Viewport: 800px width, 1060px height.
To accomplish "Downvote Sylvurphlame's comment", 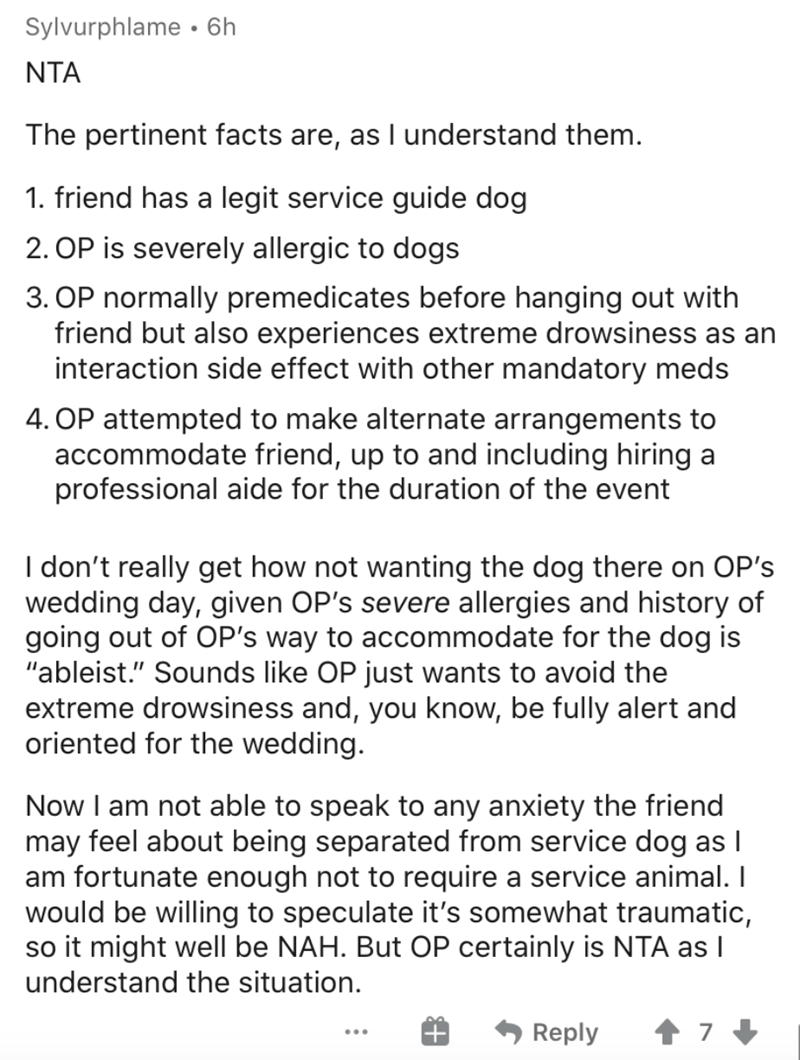I will point(745,1032).
